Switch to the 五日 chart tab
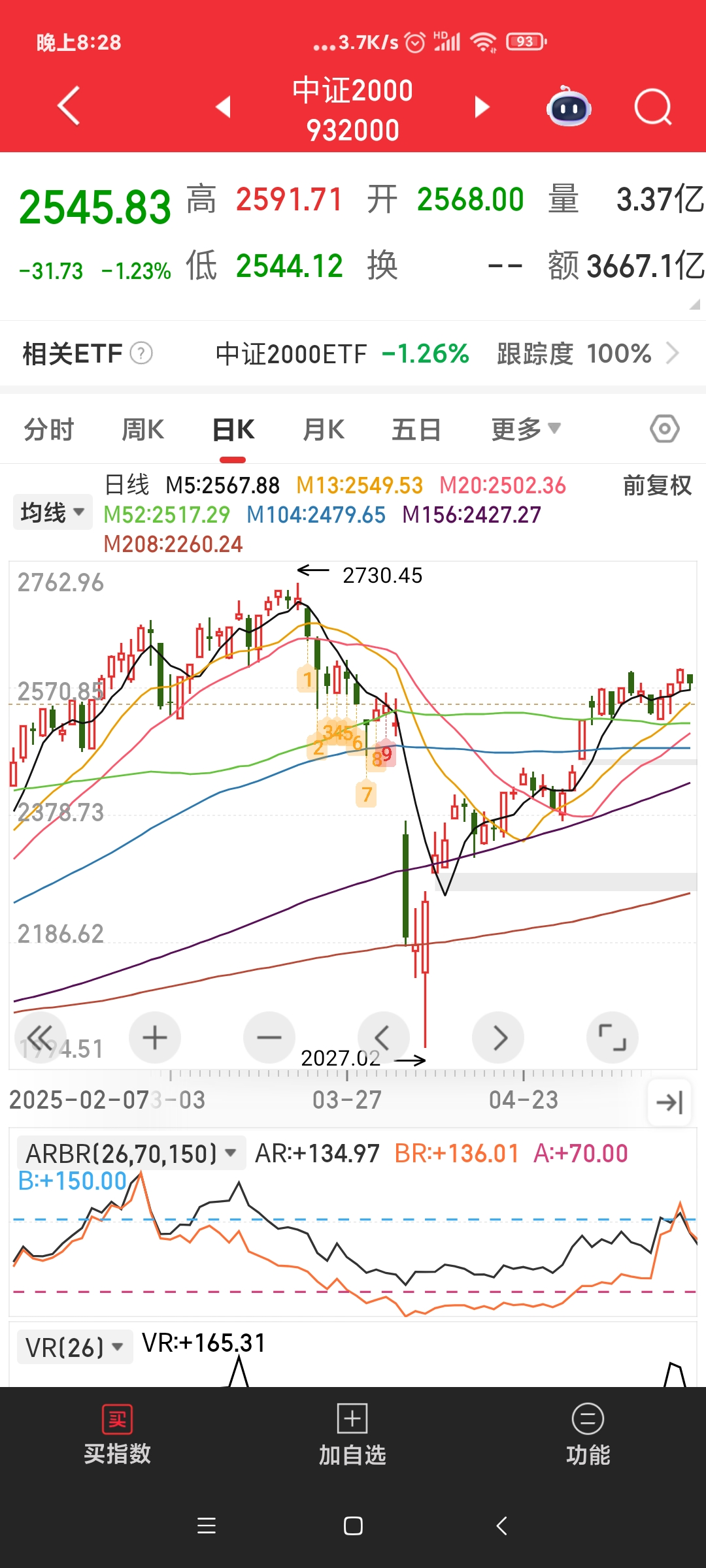Image resolution: width=706 pixels, height=1568 pixels. [x=416, y=430]
